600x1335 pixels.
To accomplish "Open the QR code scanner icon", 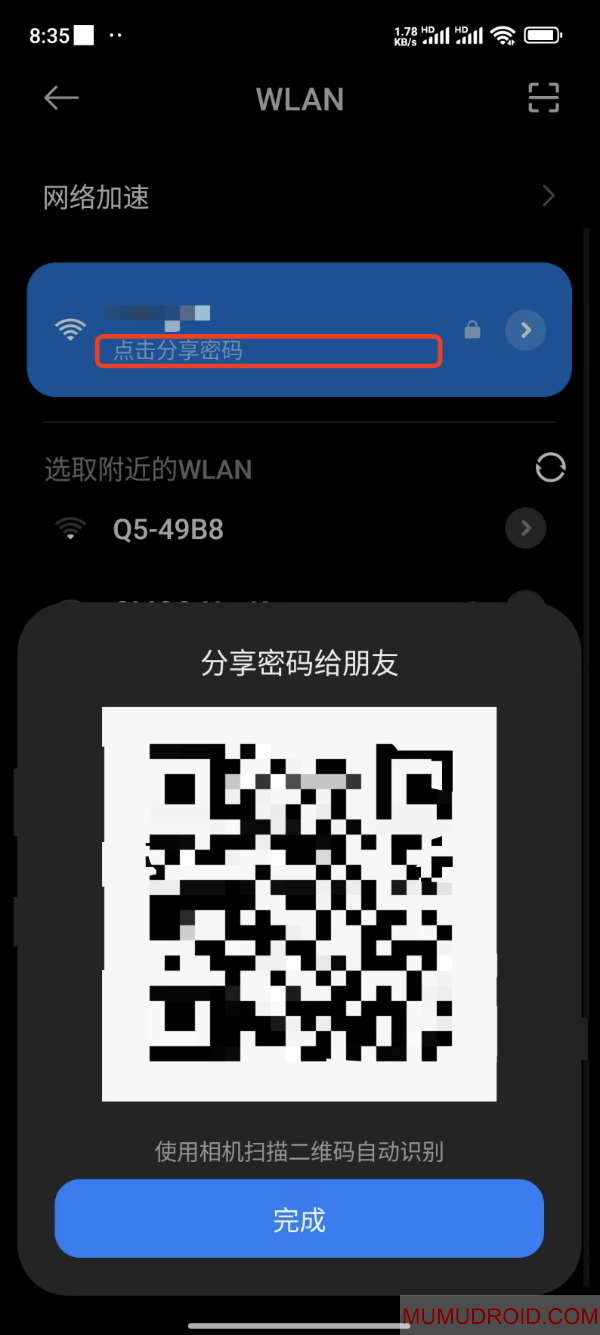I will [543, 98].
